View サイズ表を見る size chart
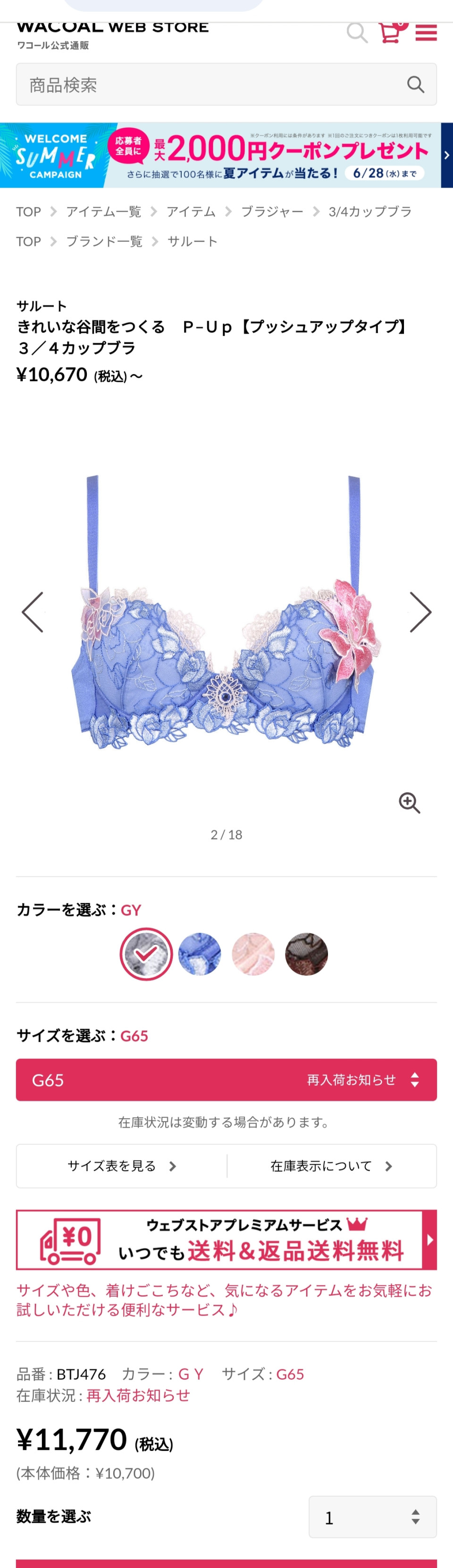Screen dimensions: 453x1568 [122, 1166]
